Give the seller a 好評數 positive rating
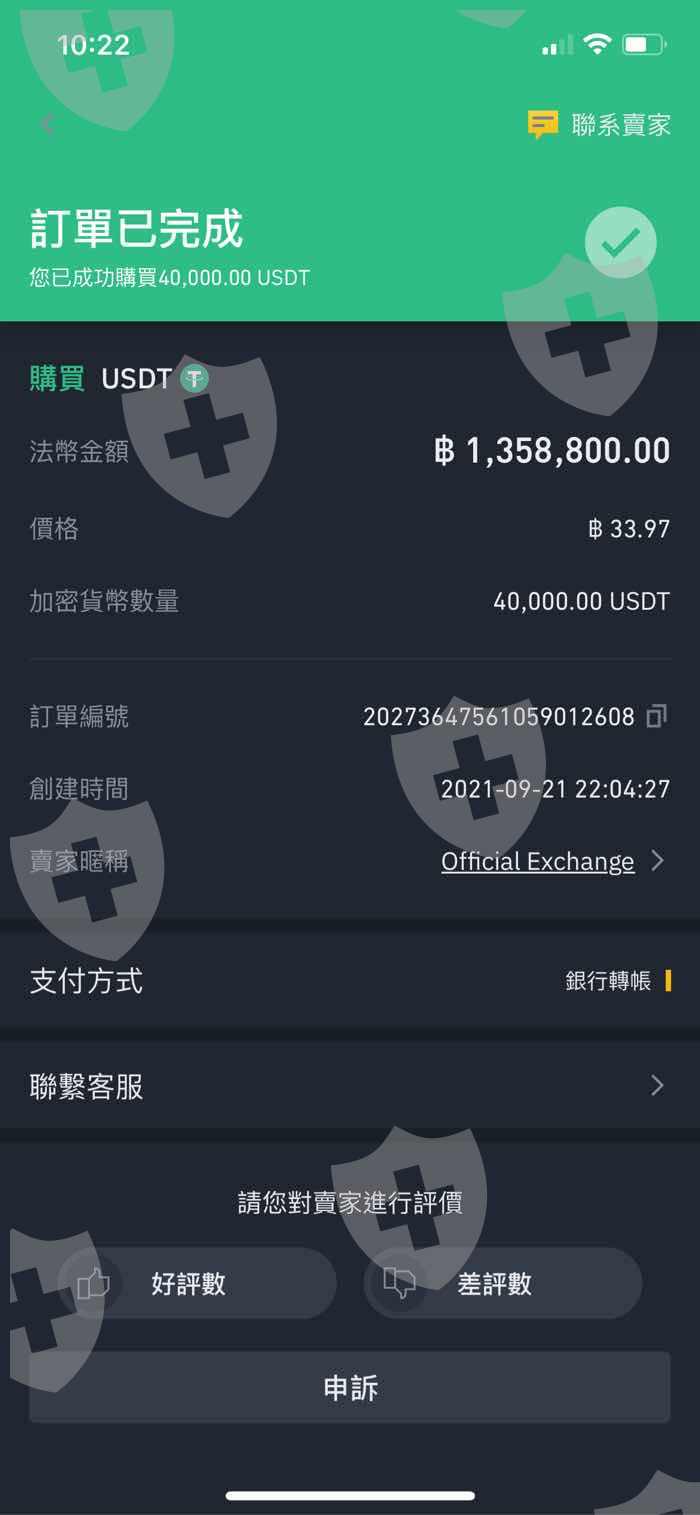 coord(197,1283)
